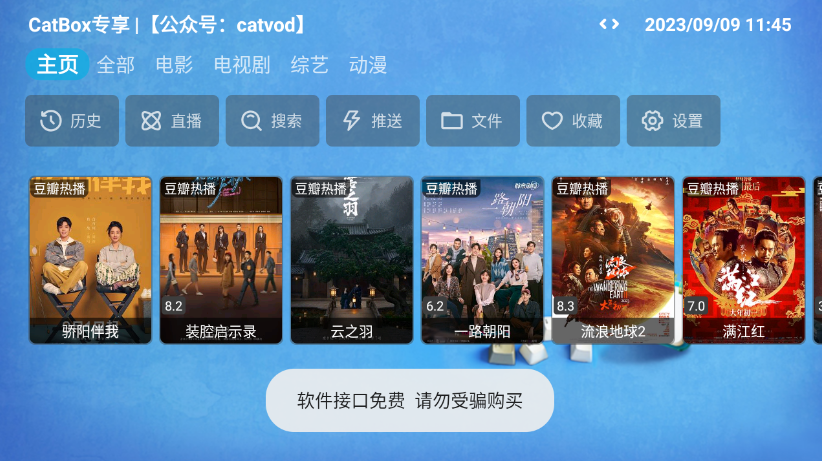
Task: Open 云之羽 details
Action: click(352, 260)
